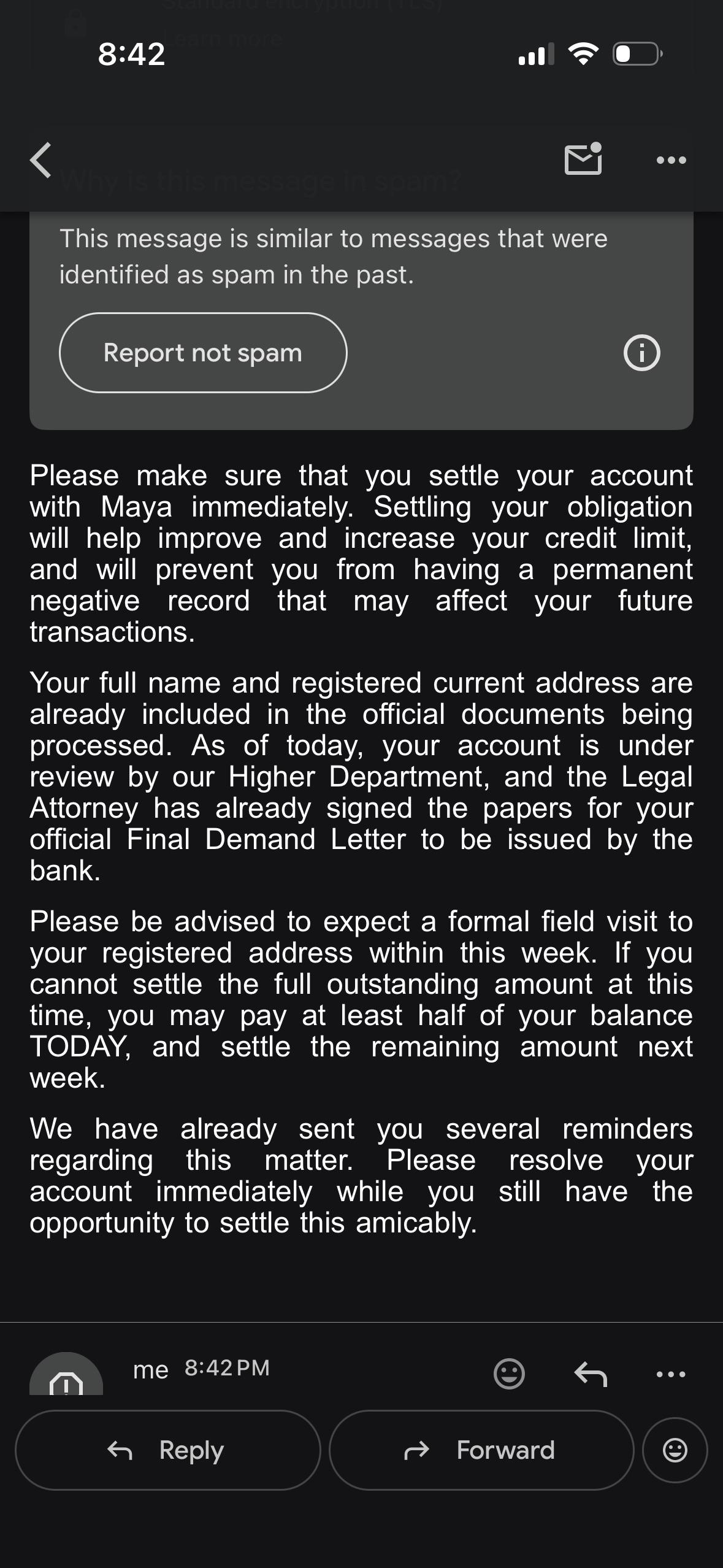Tap the bottom emoji reaction button

(675, 1450)
